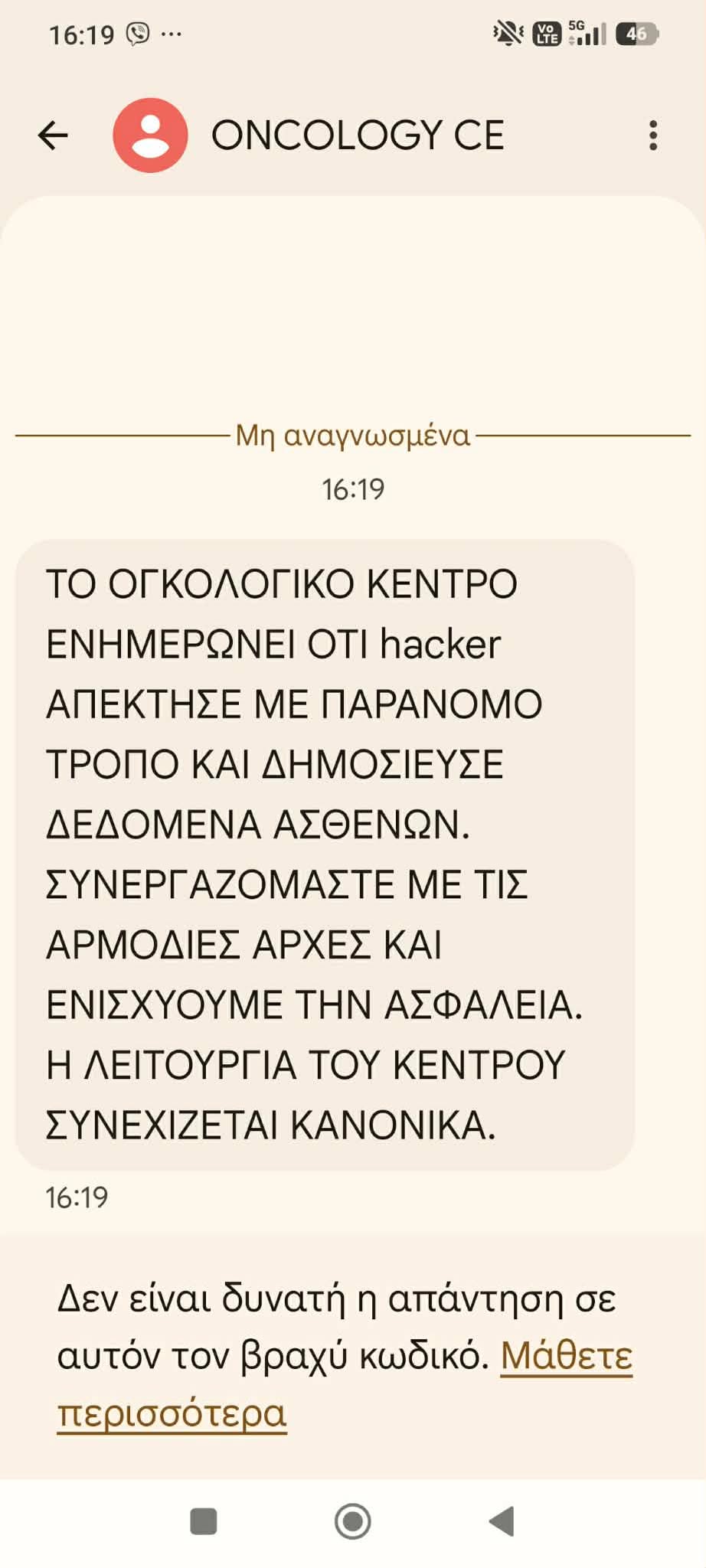Open the three-dot overflow menu
Image resolution: width=706 pixels, height=1568 pixels.
click(652, 136)
